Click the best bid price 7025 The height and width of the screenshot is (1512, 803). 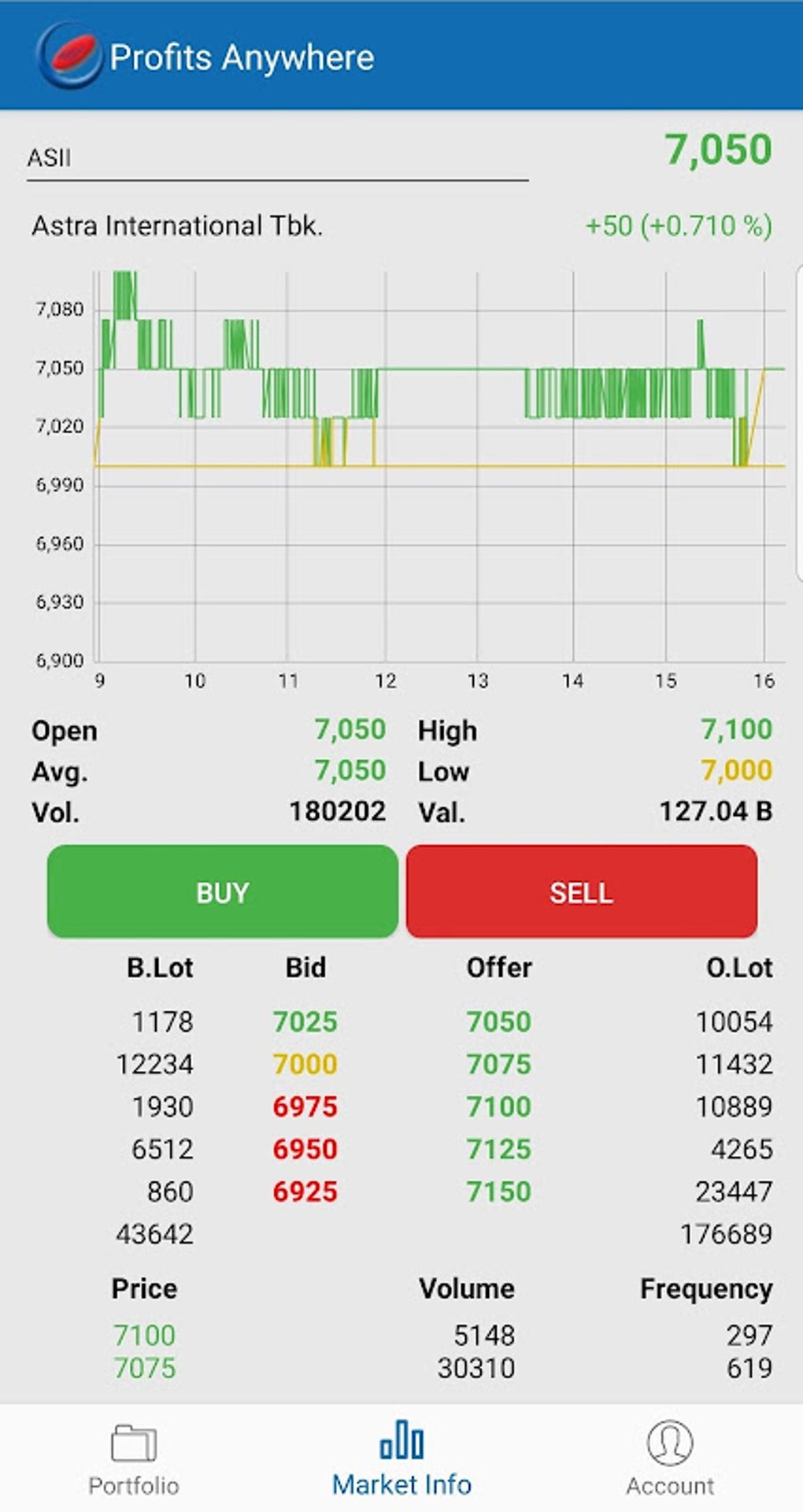point(306,1021)
